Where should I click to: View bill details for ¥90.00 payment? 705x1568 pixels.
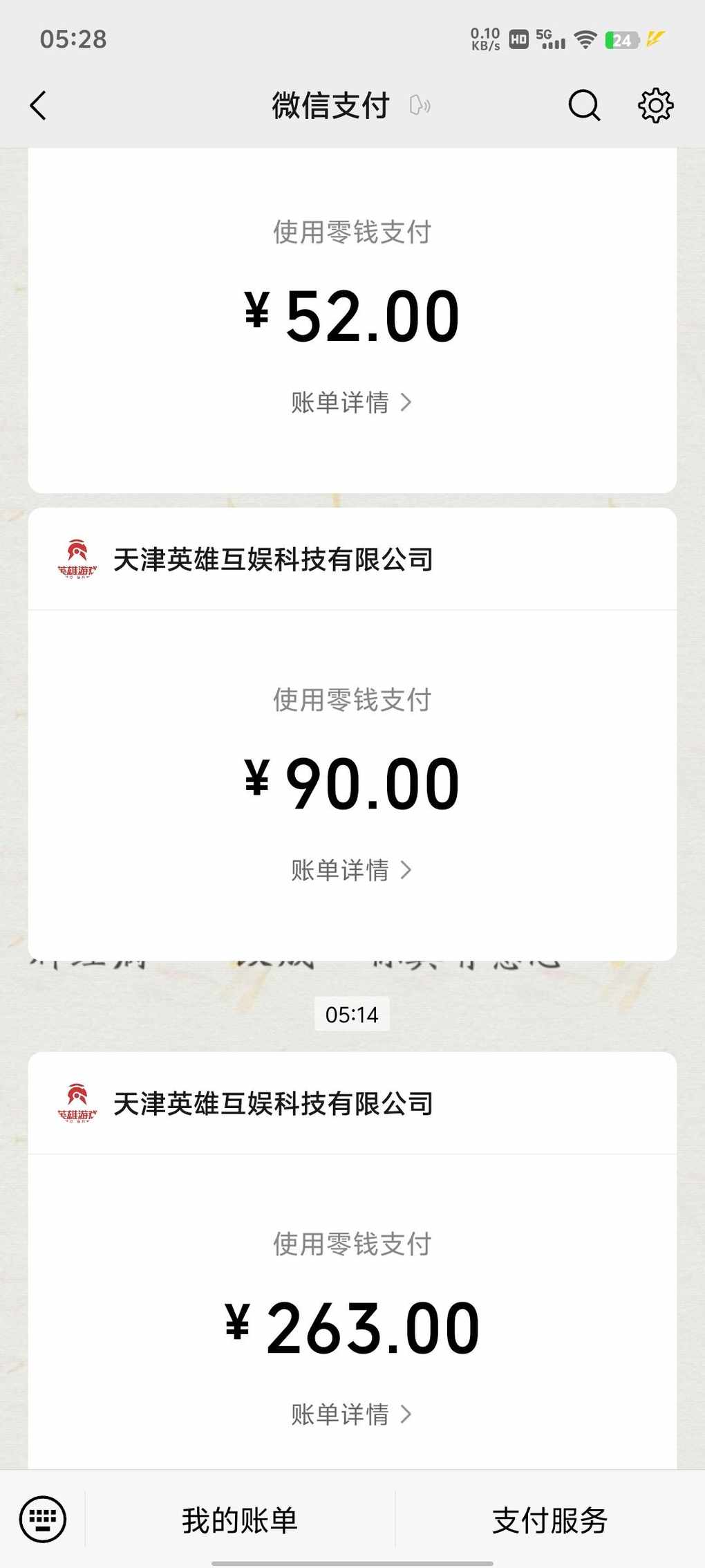pos(351,870)
